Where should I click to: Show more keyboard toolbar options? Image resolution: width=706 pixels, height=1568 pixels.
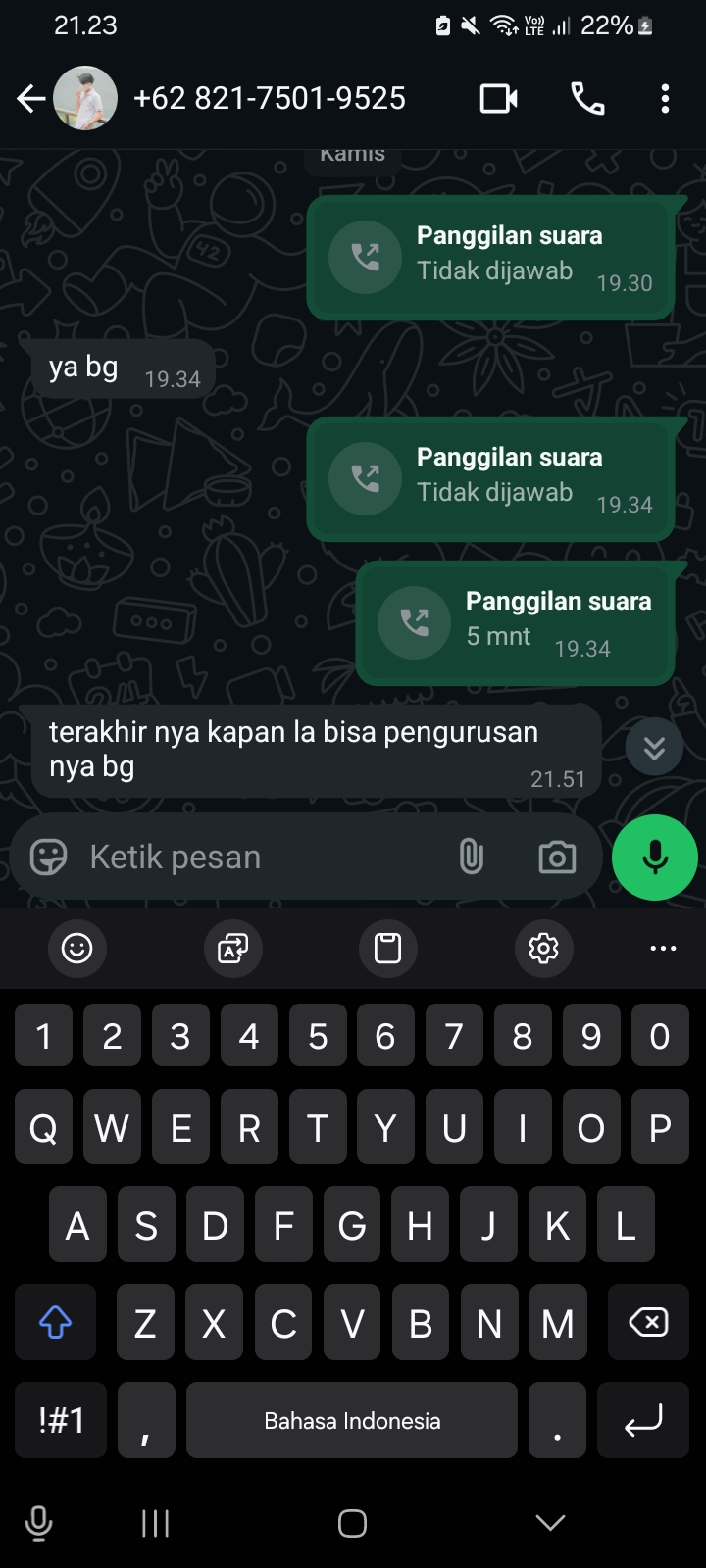click(x=663, y=948)
